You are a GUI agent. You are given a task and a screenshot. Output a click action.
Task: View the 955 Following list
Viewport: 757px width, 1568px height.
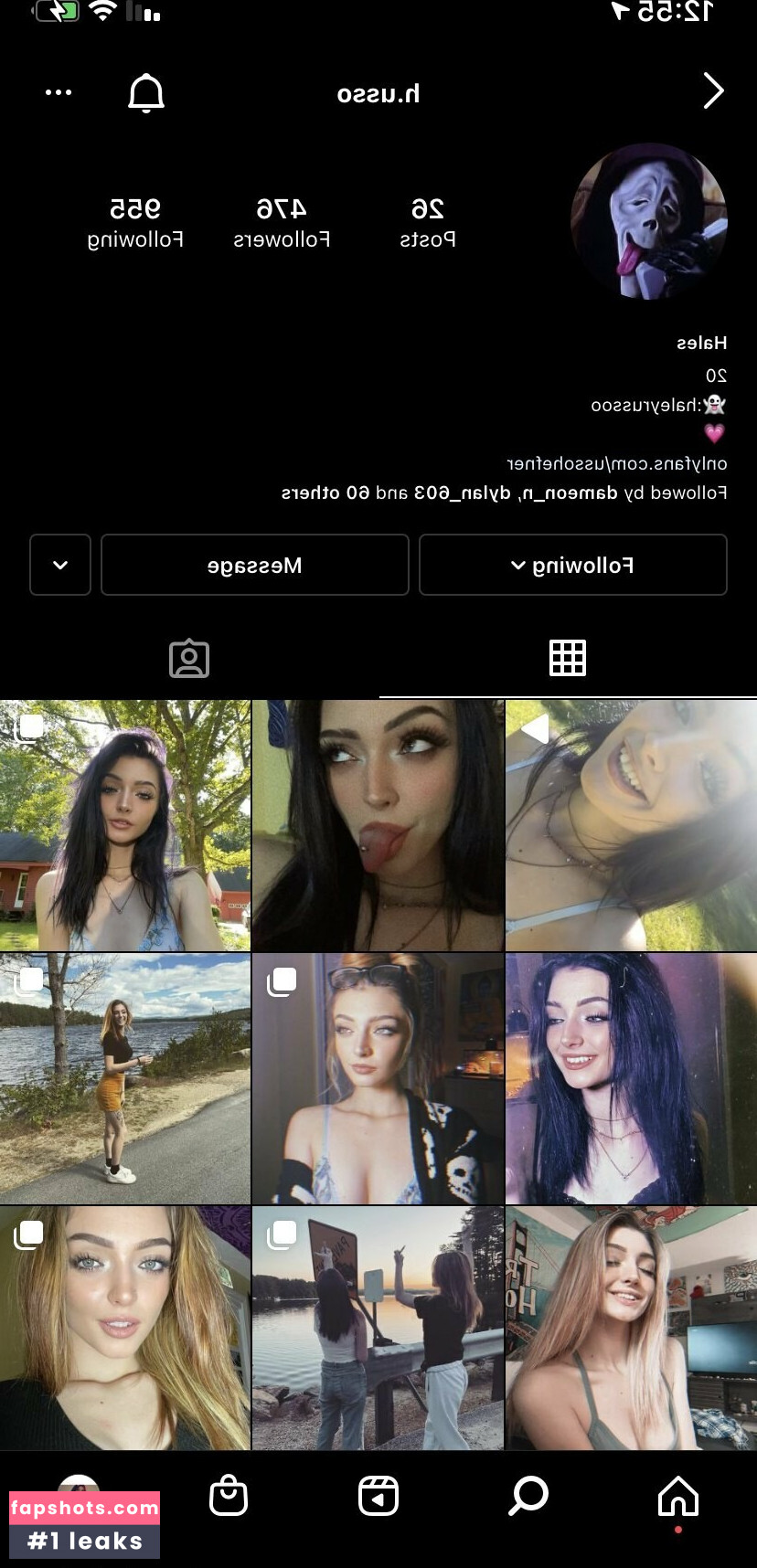coord(135,223)
